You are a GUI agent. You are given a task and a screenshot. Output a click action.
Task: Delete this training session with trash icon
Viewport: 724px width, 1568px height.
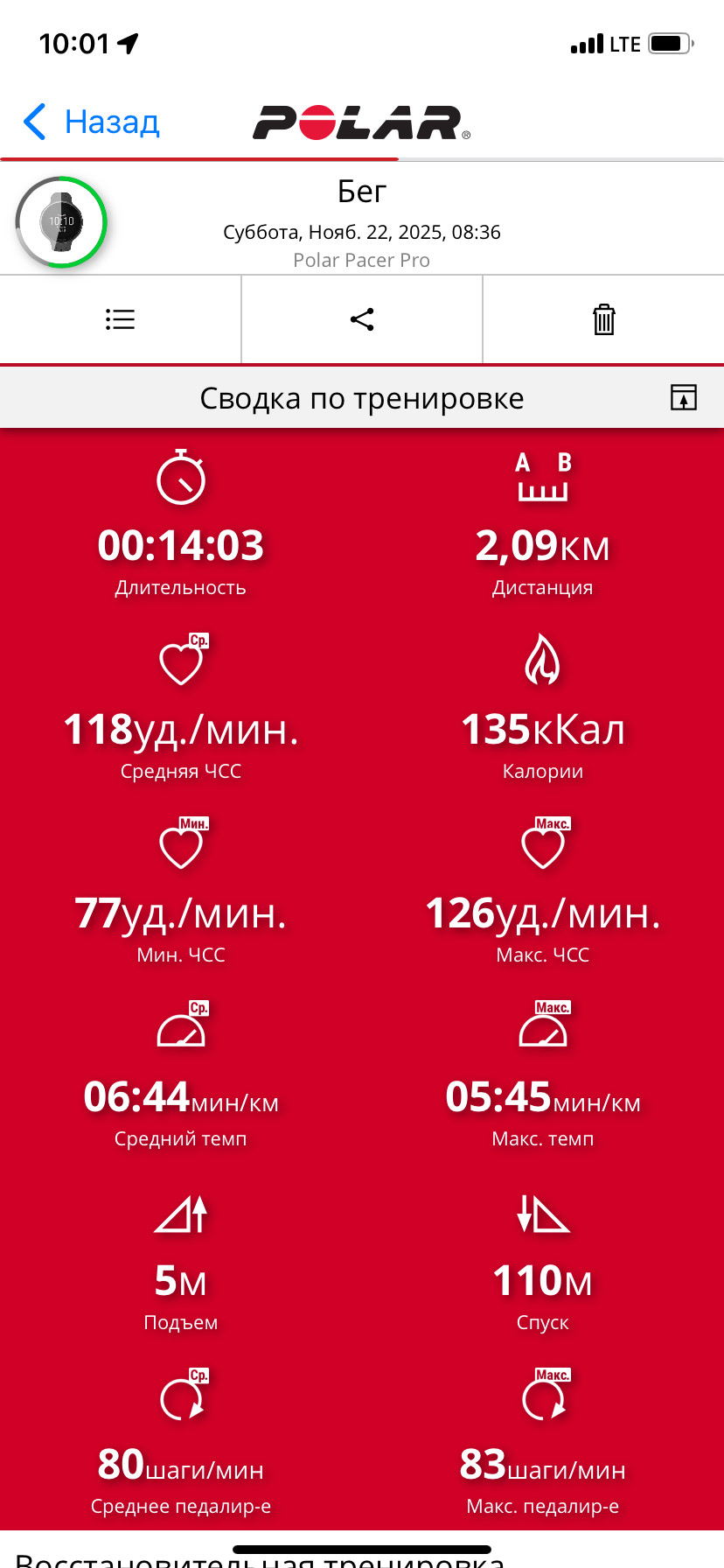coord(604,319)
